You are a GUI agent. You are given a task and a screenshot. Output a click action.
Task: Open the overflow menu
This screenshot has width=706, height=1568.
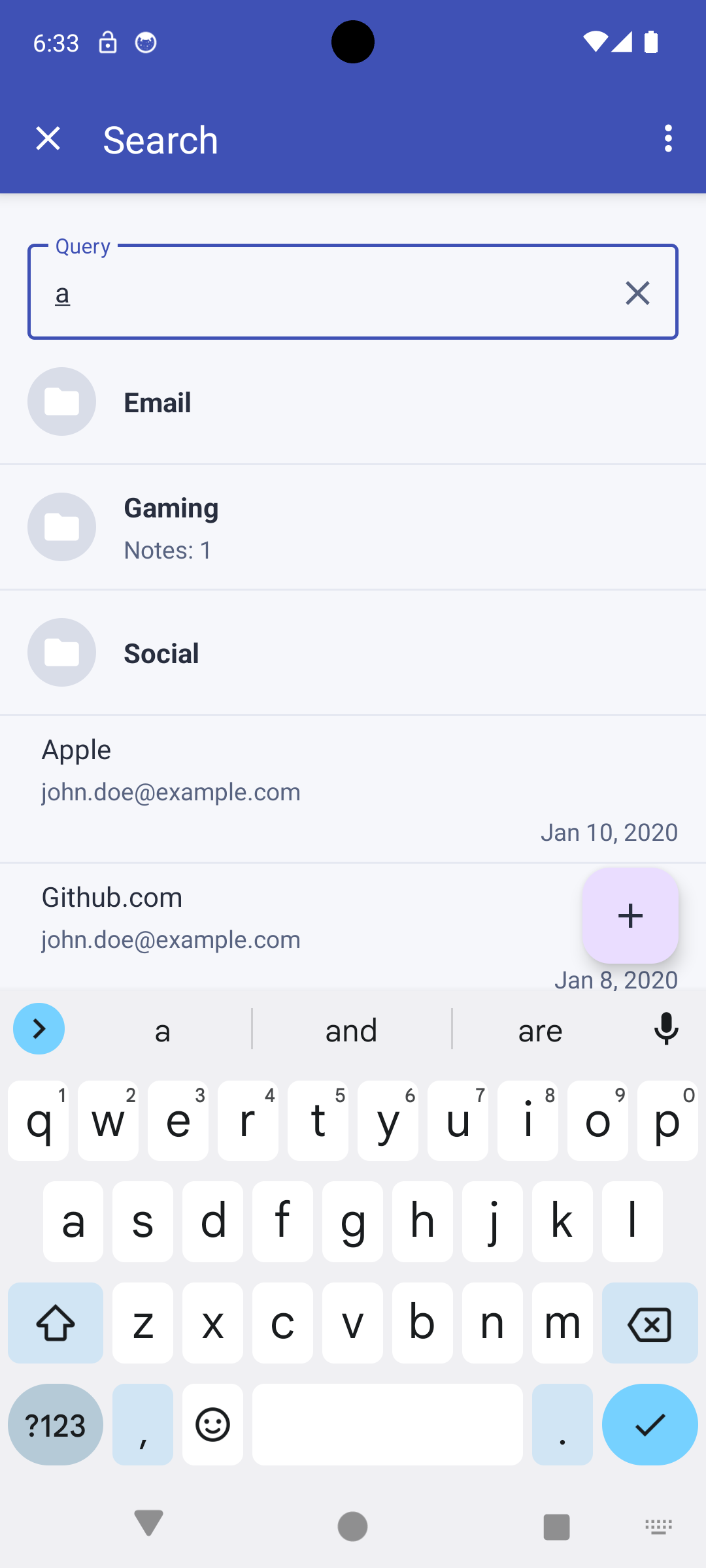667,139
